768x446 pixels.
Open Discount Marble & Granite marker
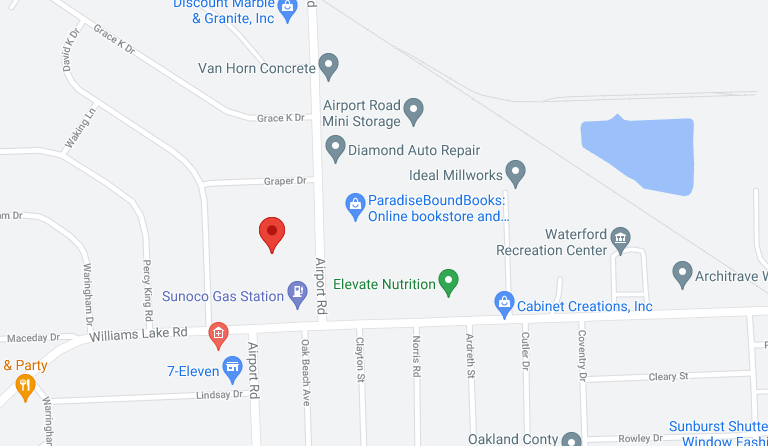(288, 10)
